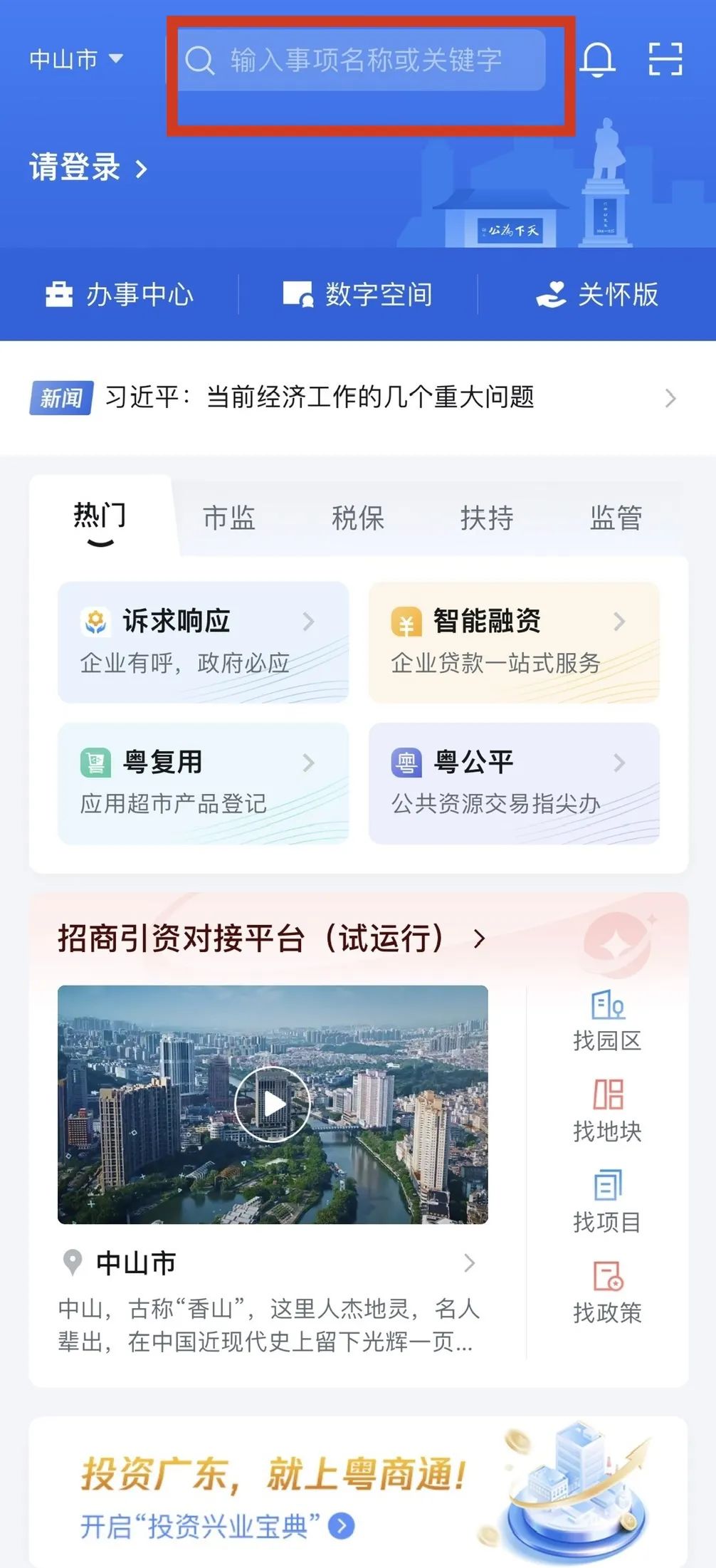Open the 诉求响应 card
The height and width of the screenshot is (1568, 716).
click(x=204, y=642)
